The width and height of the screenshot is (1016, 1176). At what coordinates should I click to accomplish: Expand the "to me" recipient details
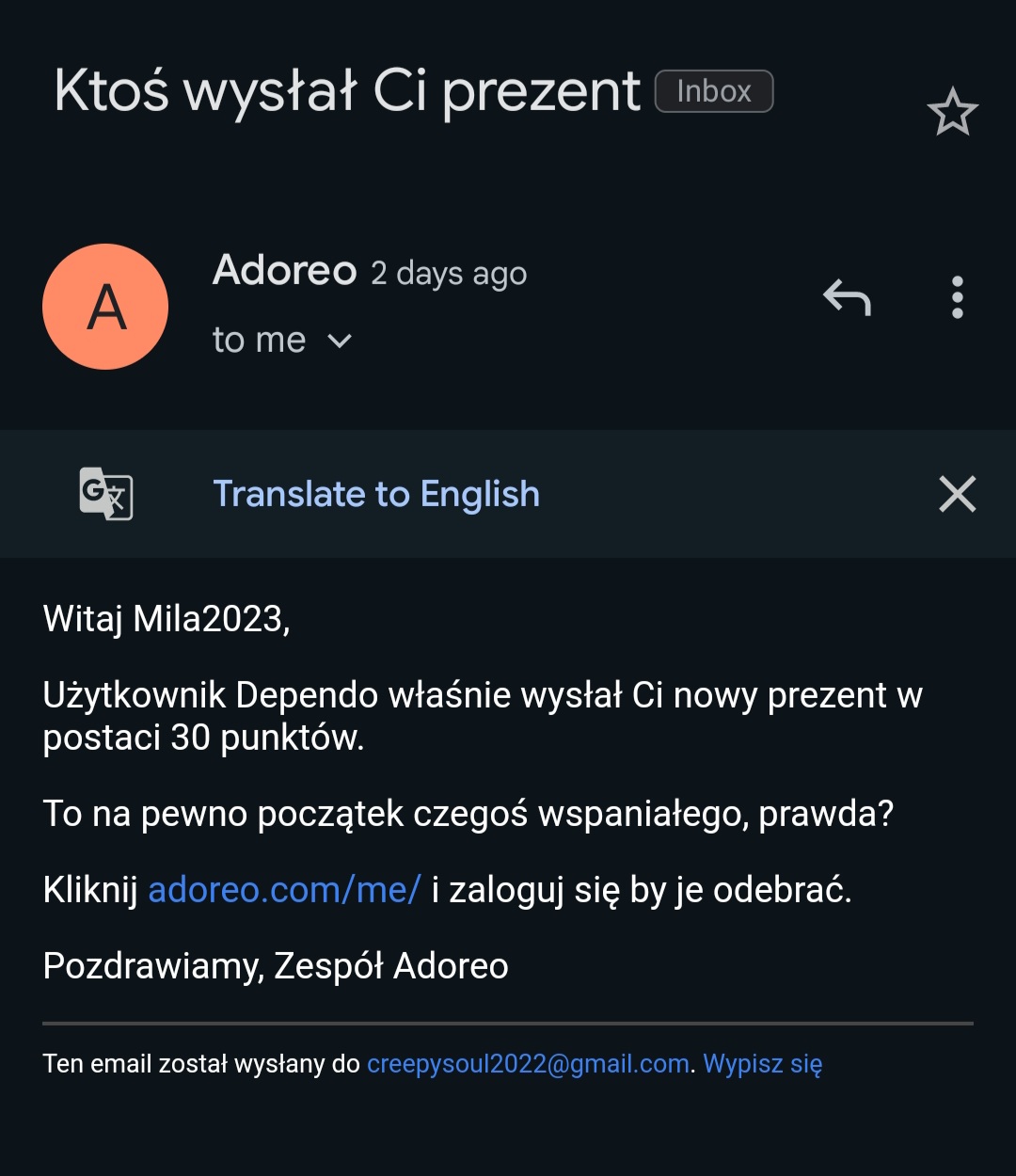pyautogui.click(x=340, y=341)
